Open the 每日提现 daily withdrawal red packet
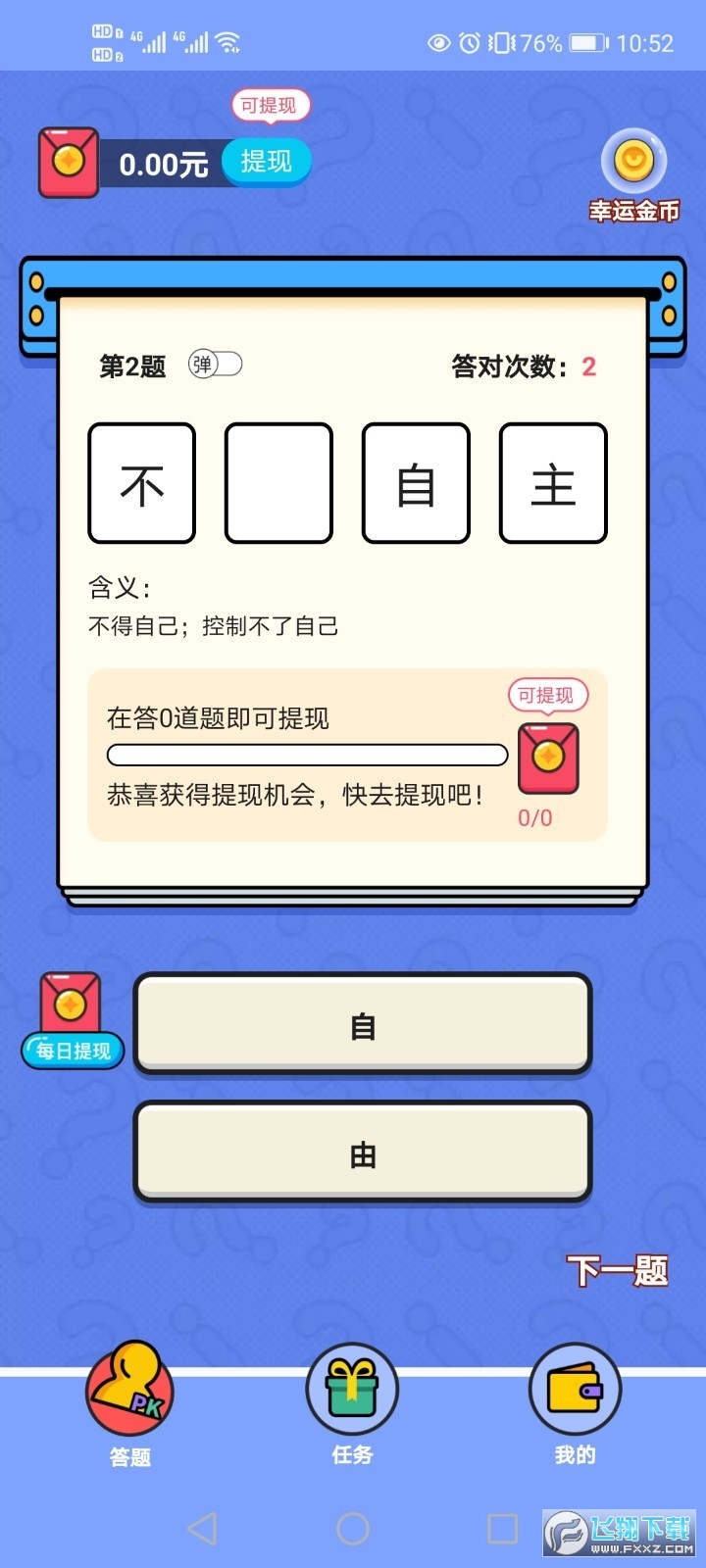This screenshot has width=706, height=1568. pos(71,1019)
